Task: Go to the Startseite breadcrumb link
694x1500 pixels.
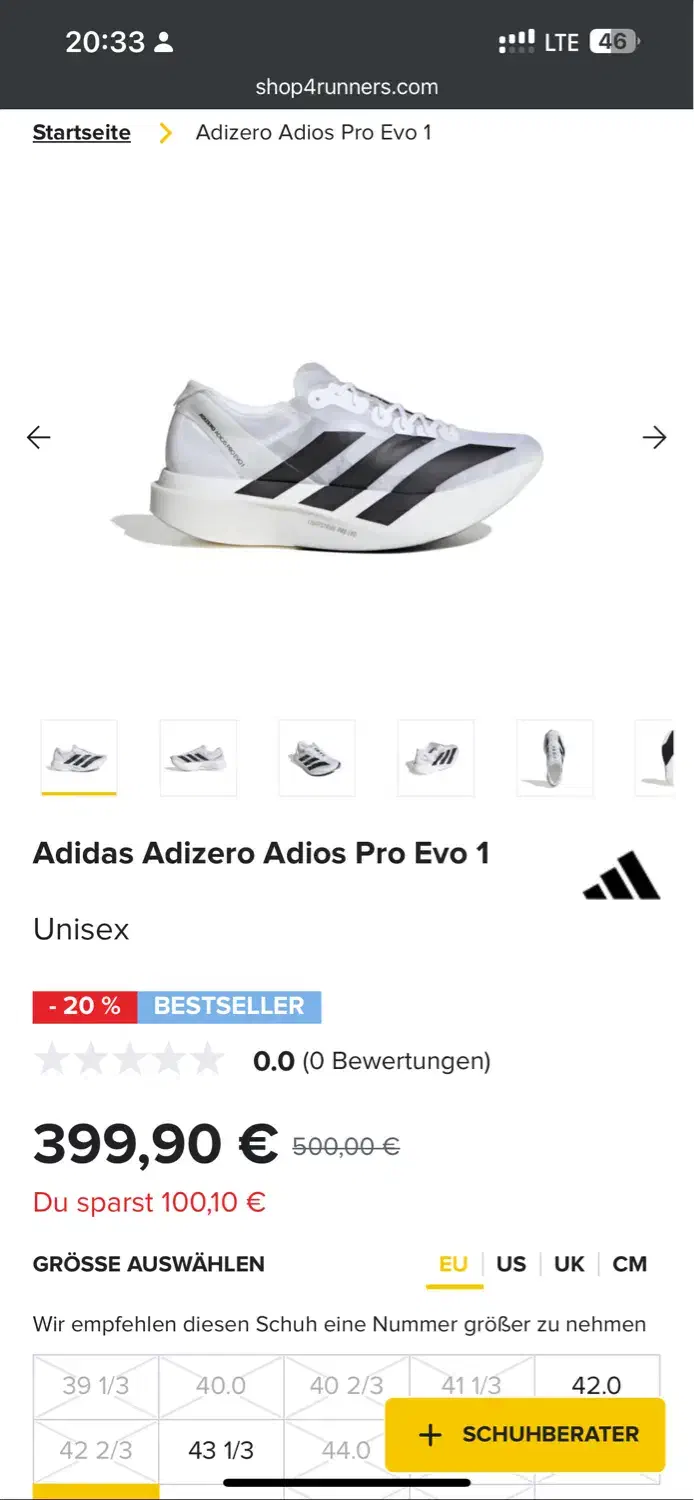Action: pos(81,133)
